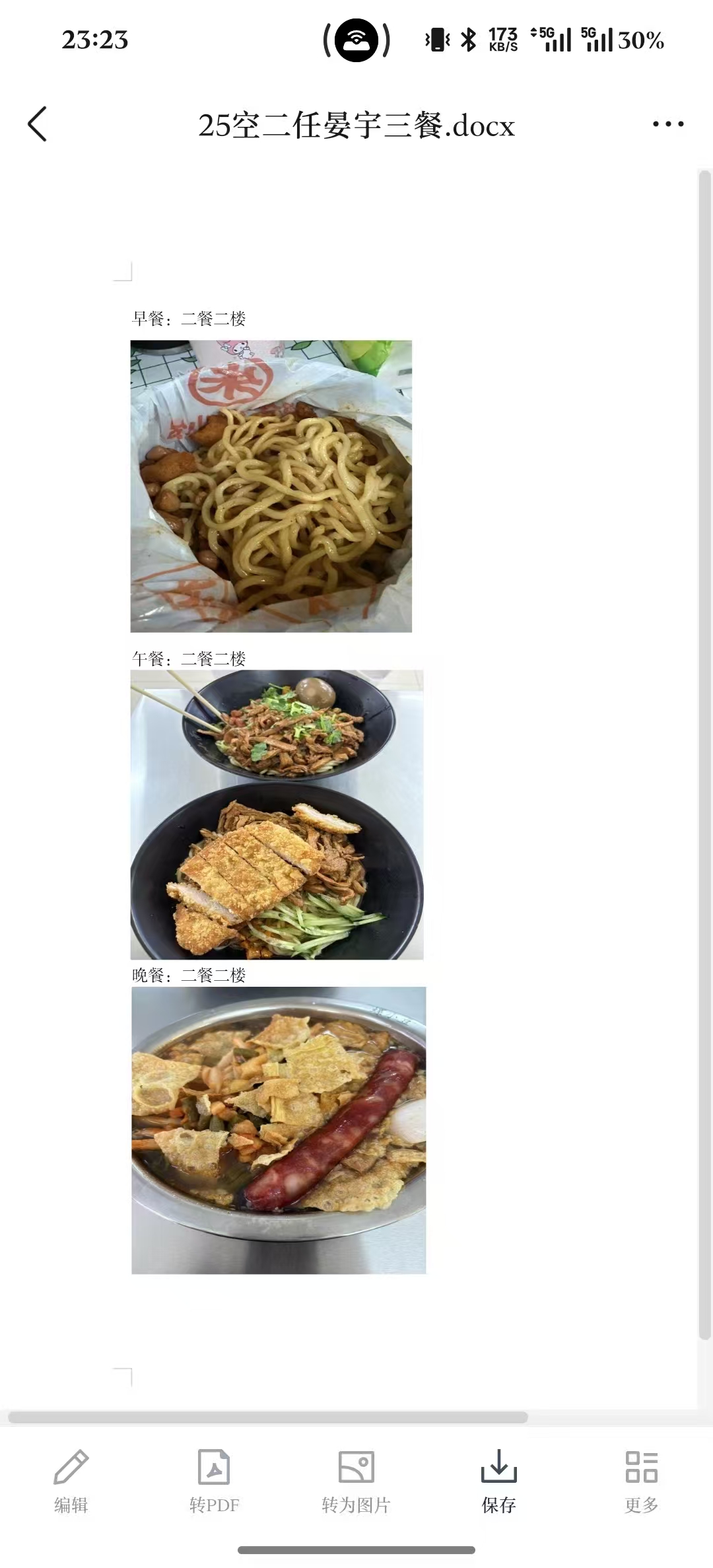Tap 编辑 to edit the document
Viewport: 713px width, 1568px height.
point(71,1479)
